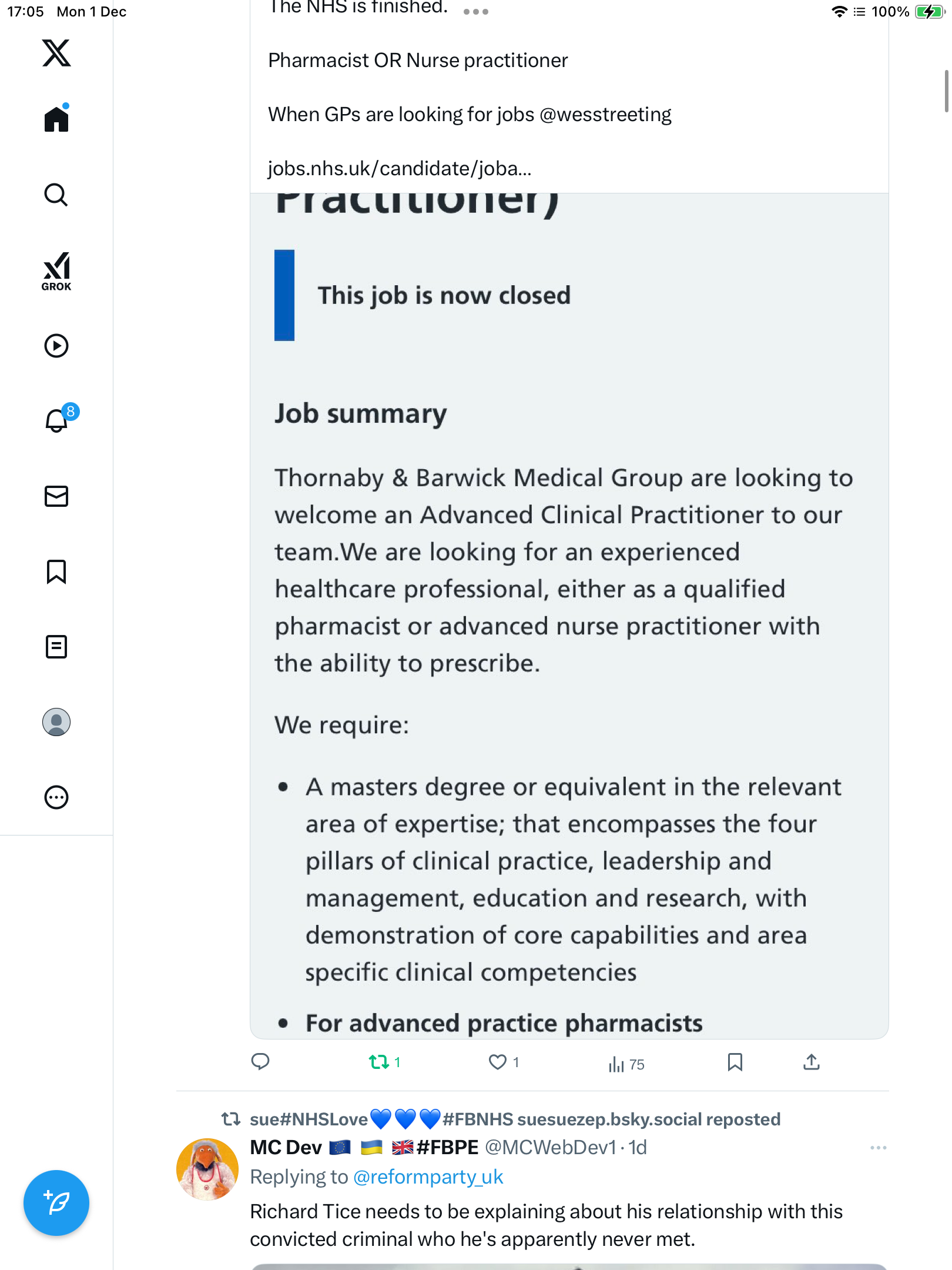The height and width of the screenshot is (1270, 952).
Task: Open direct messages
Action: coord(56,496)
